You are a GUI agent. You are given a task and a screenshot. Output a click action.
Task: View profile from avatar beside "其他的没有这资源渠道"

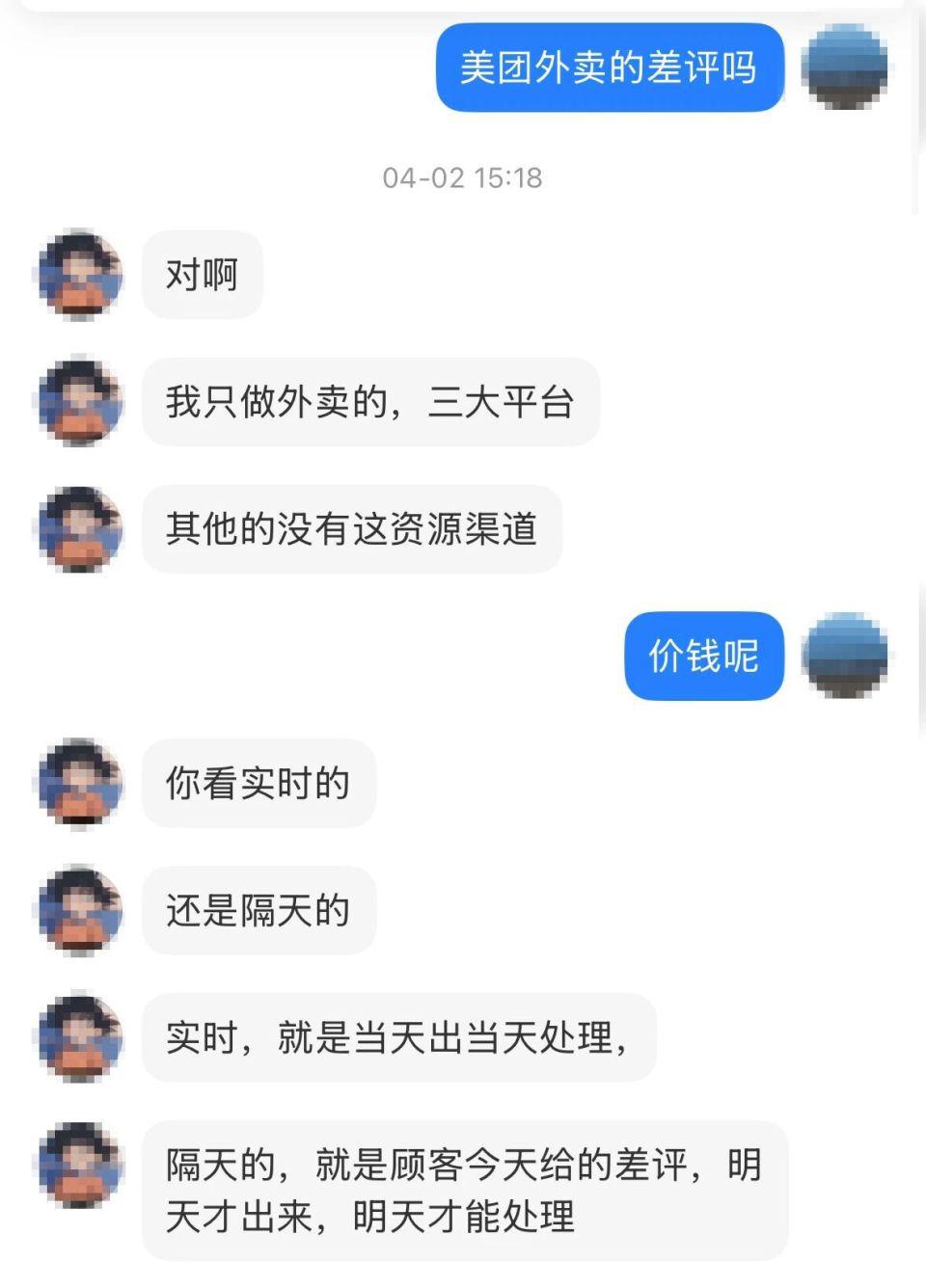click(x=80, y=529)
